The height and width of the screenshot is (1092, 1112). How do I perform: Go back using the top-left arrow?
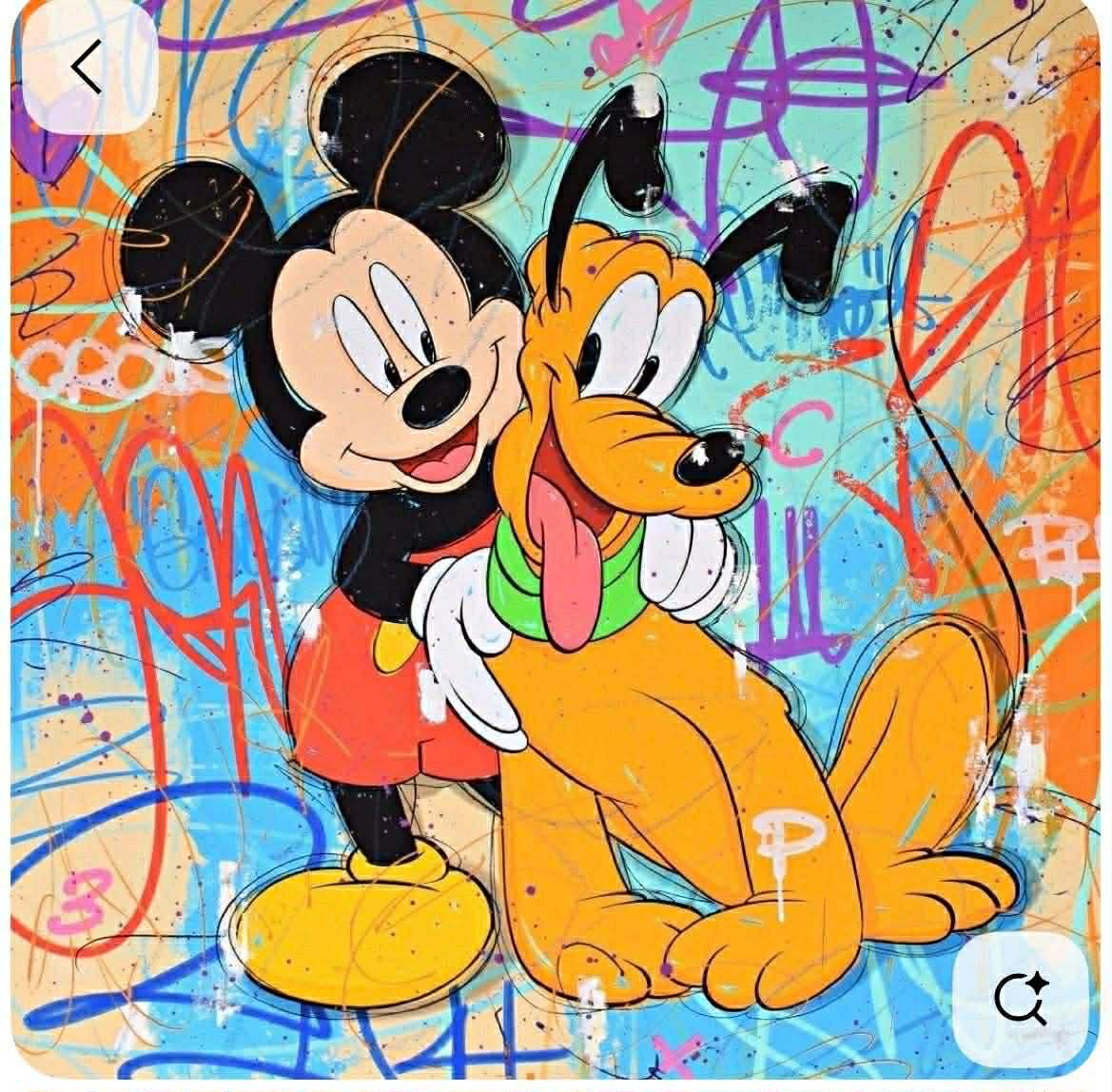point(88,69)
